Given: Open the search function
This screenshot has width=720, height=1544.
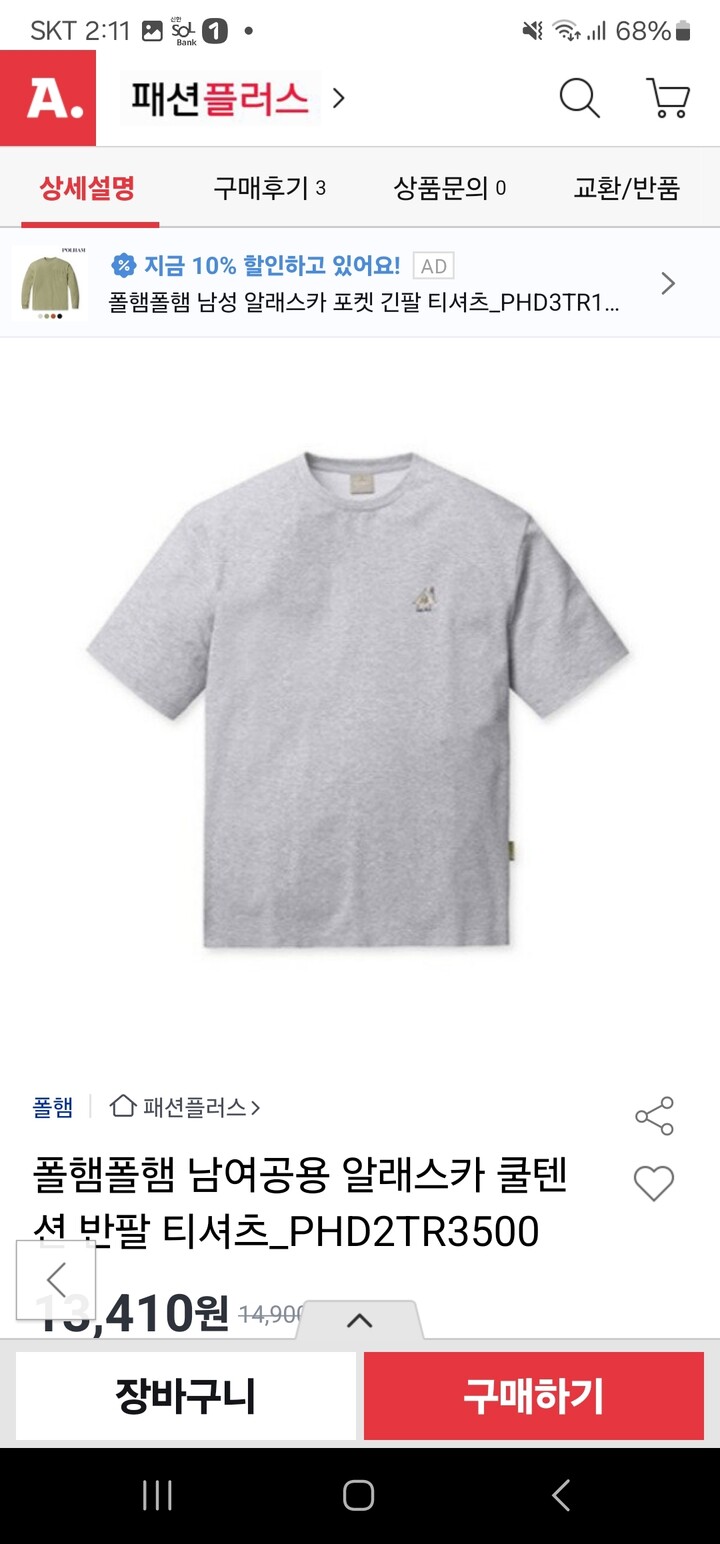Looking at the screenshot, I should click(x=578, y=99).
